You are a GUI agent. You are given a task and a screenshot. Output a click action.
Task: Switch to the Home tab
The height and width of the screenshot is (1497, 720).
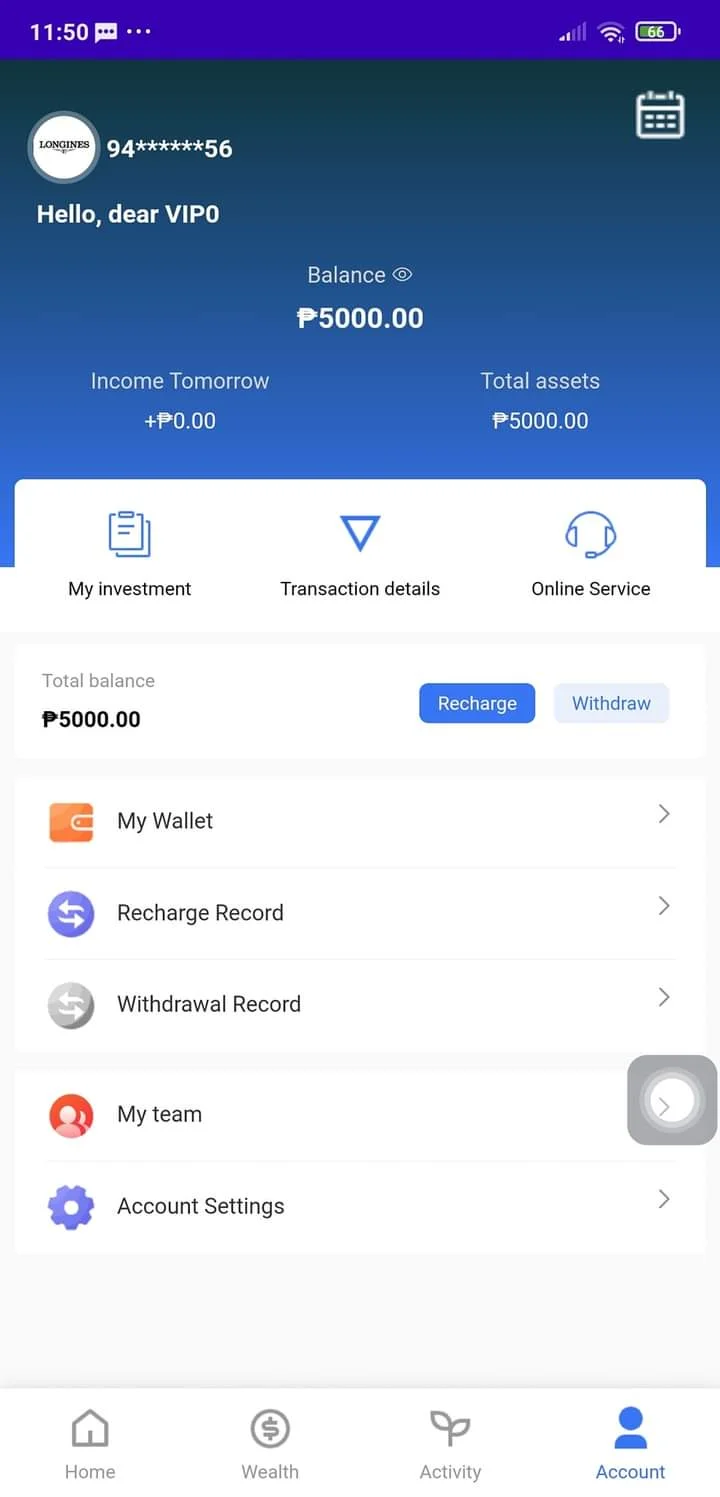90,1444
